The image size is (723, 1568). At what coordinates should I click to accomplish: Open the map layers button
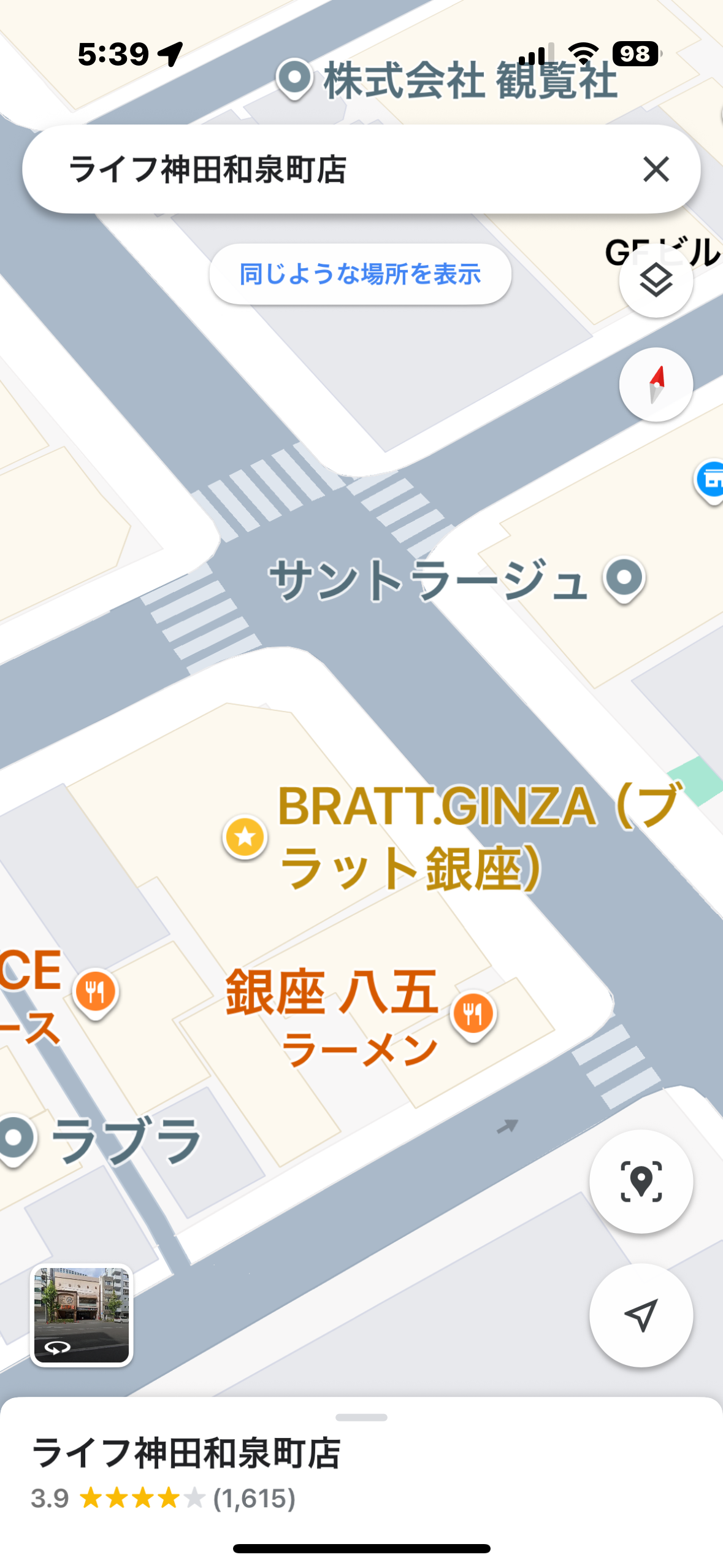[656, 281]
